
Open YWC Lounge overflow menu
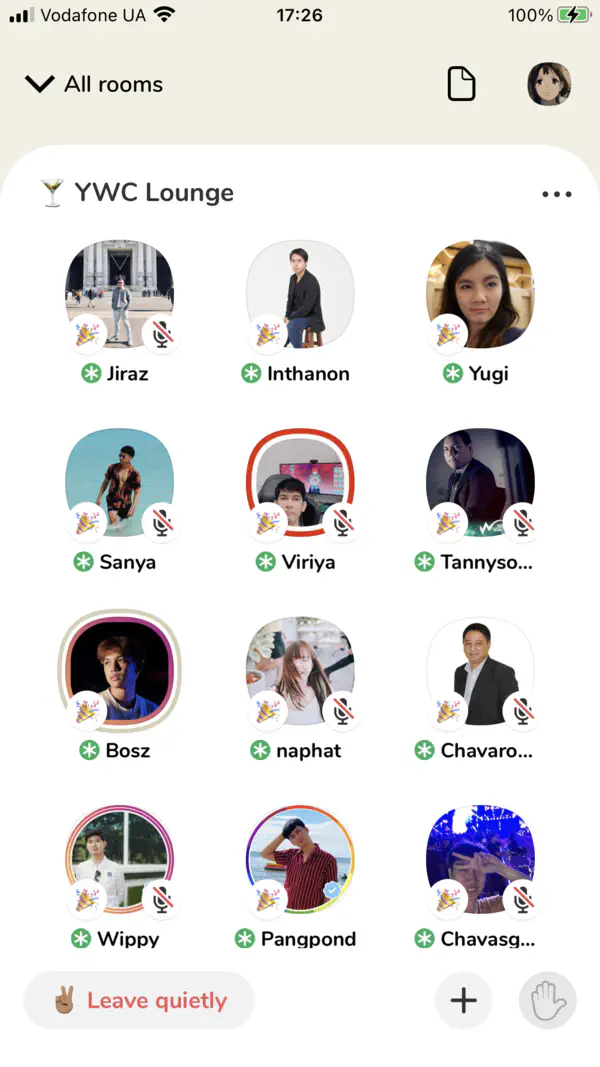click(556, 194)
